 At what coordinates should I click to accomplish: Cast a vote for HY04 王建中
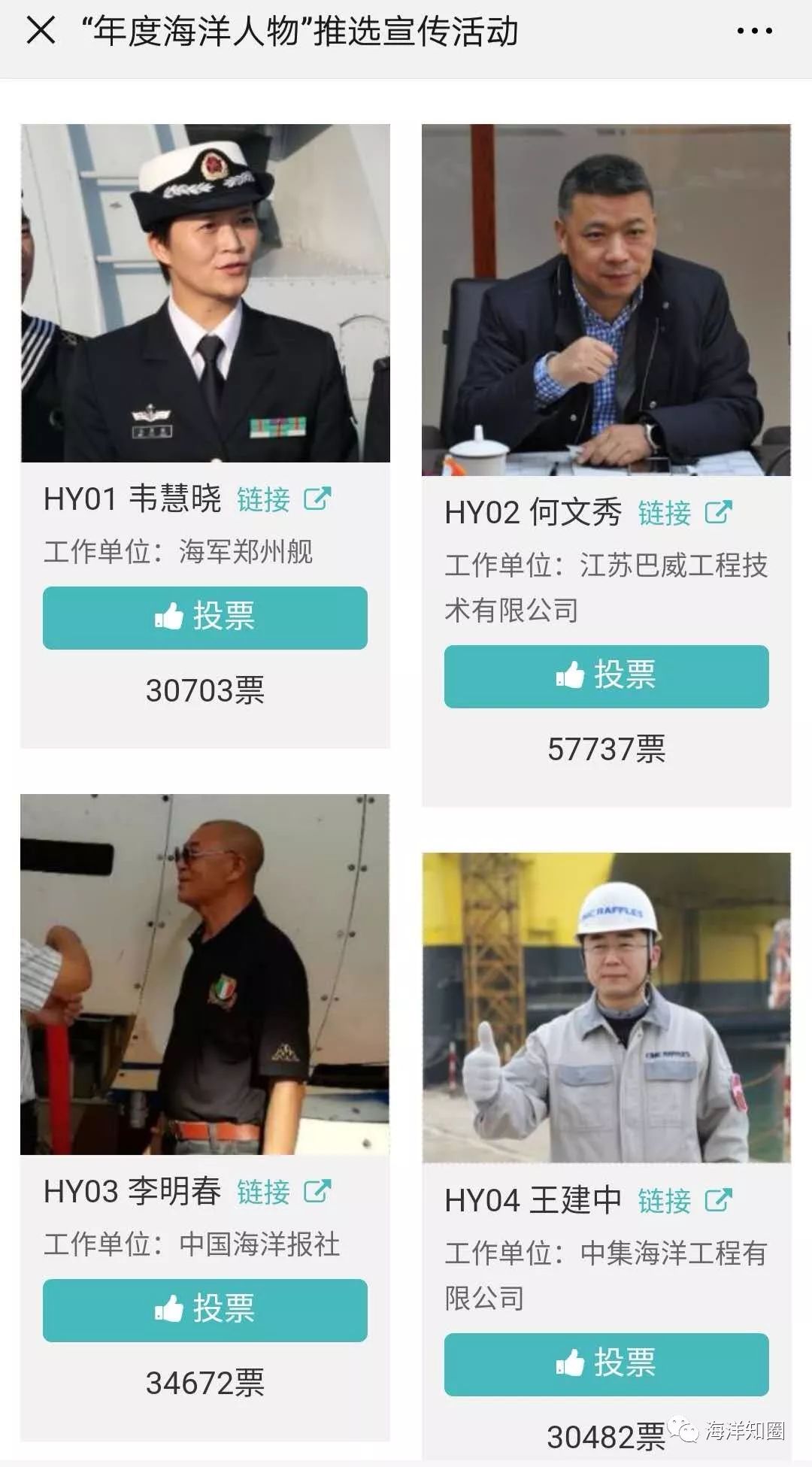[607, 1365]
